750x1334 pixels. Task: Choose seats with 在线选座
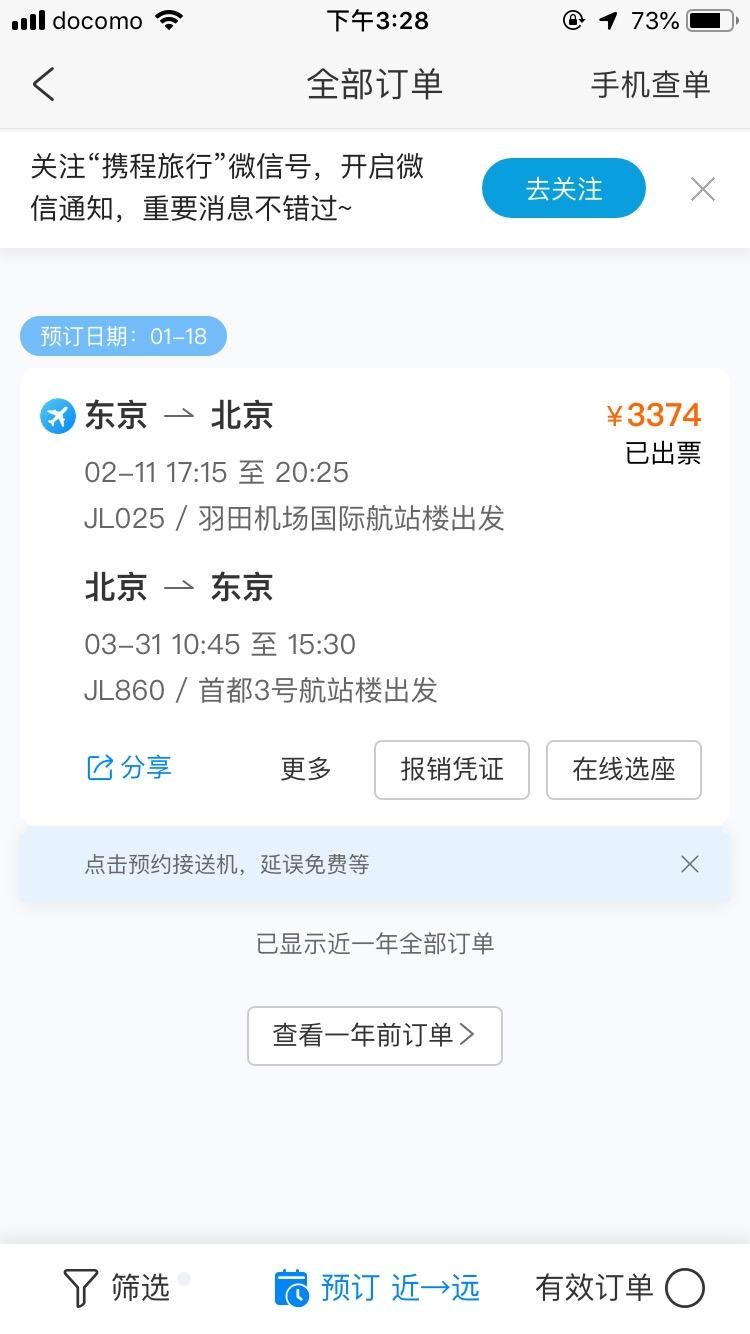(623, 769)
